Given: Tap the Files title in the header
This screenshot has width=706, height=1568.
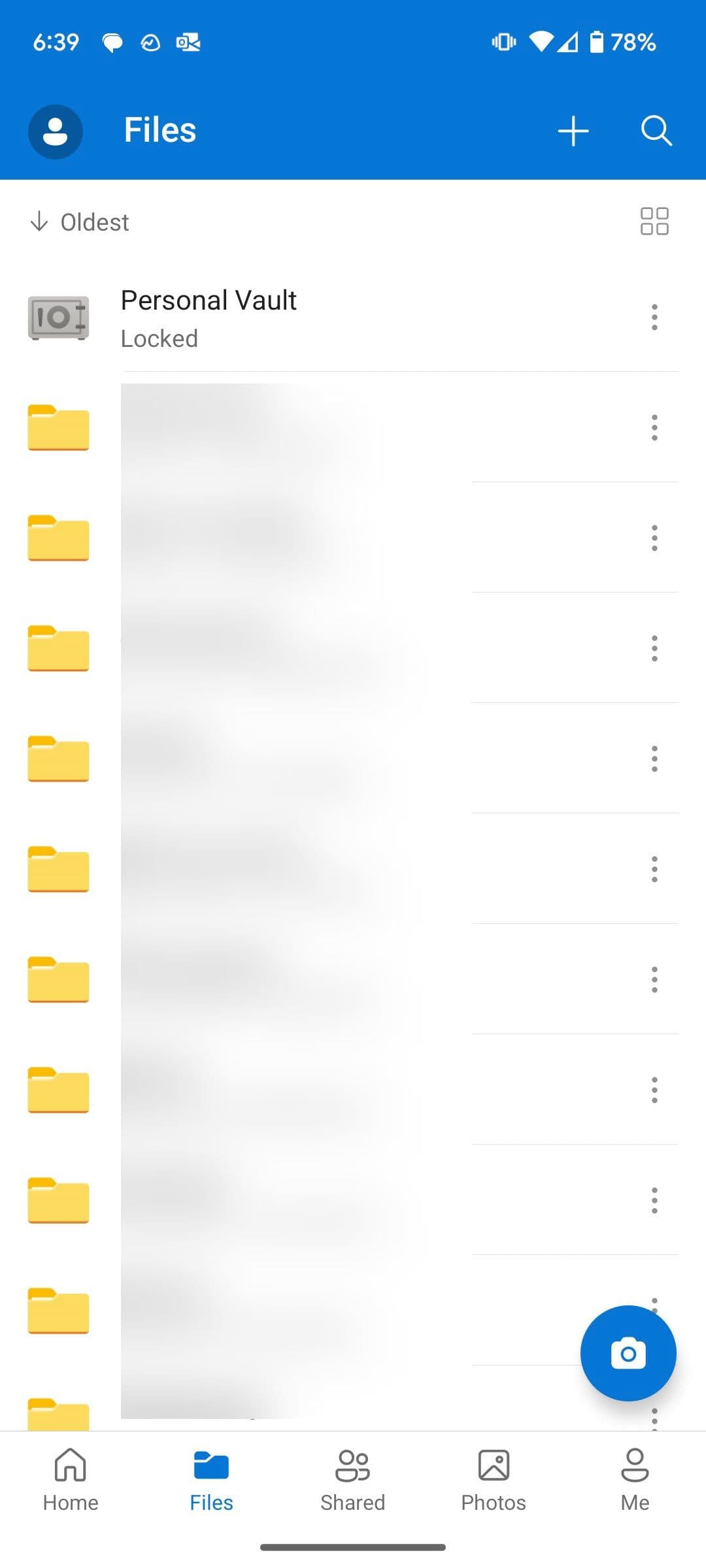Looking at the screenshot, I should coord(159,130).
